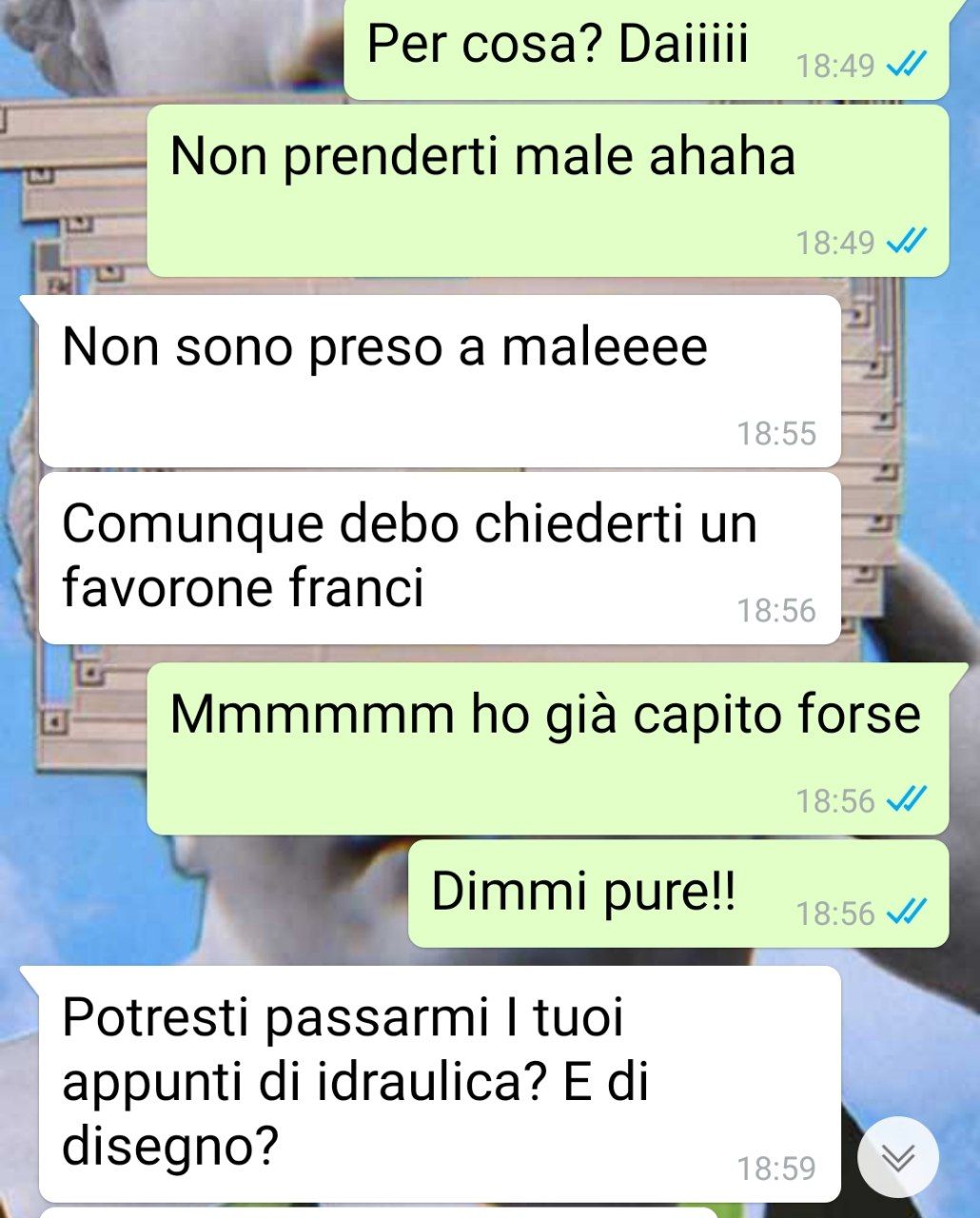The image size is (980, 1218).
Task: Jump to the latest messages
Action: click(x=897, y=1157)
